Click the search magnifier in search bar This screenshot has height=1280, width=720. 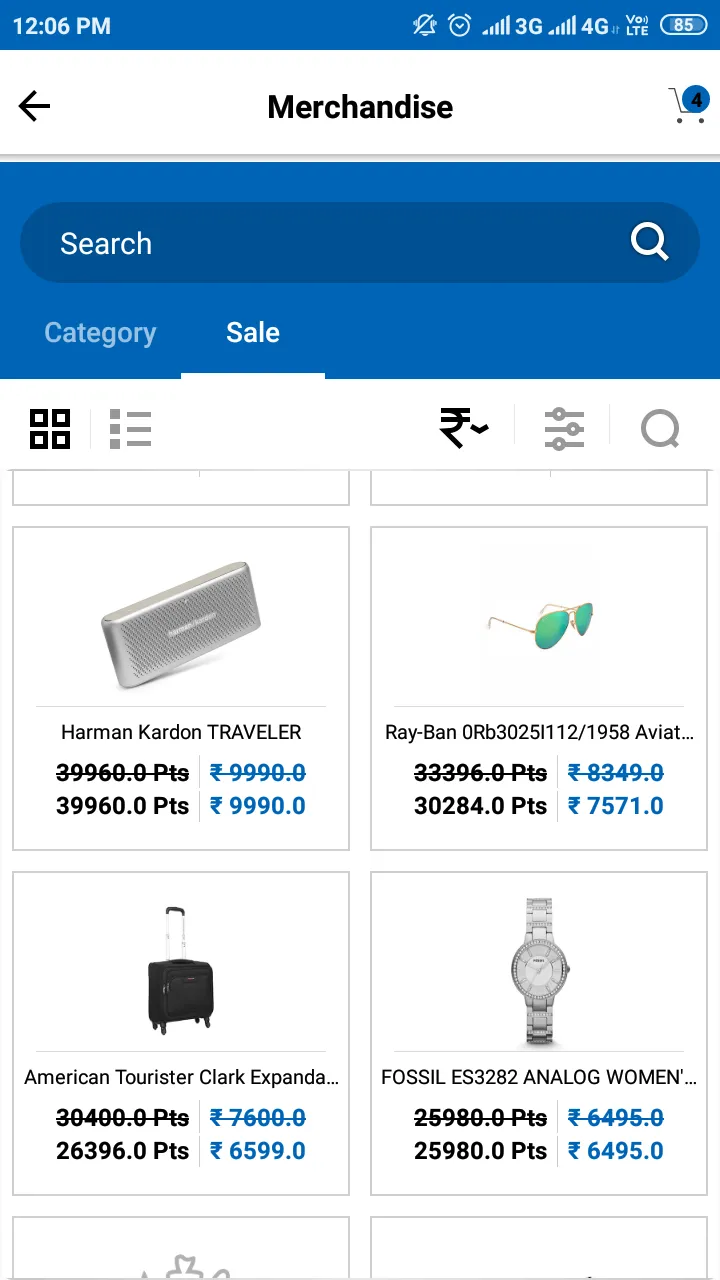[x=649, y=242]
